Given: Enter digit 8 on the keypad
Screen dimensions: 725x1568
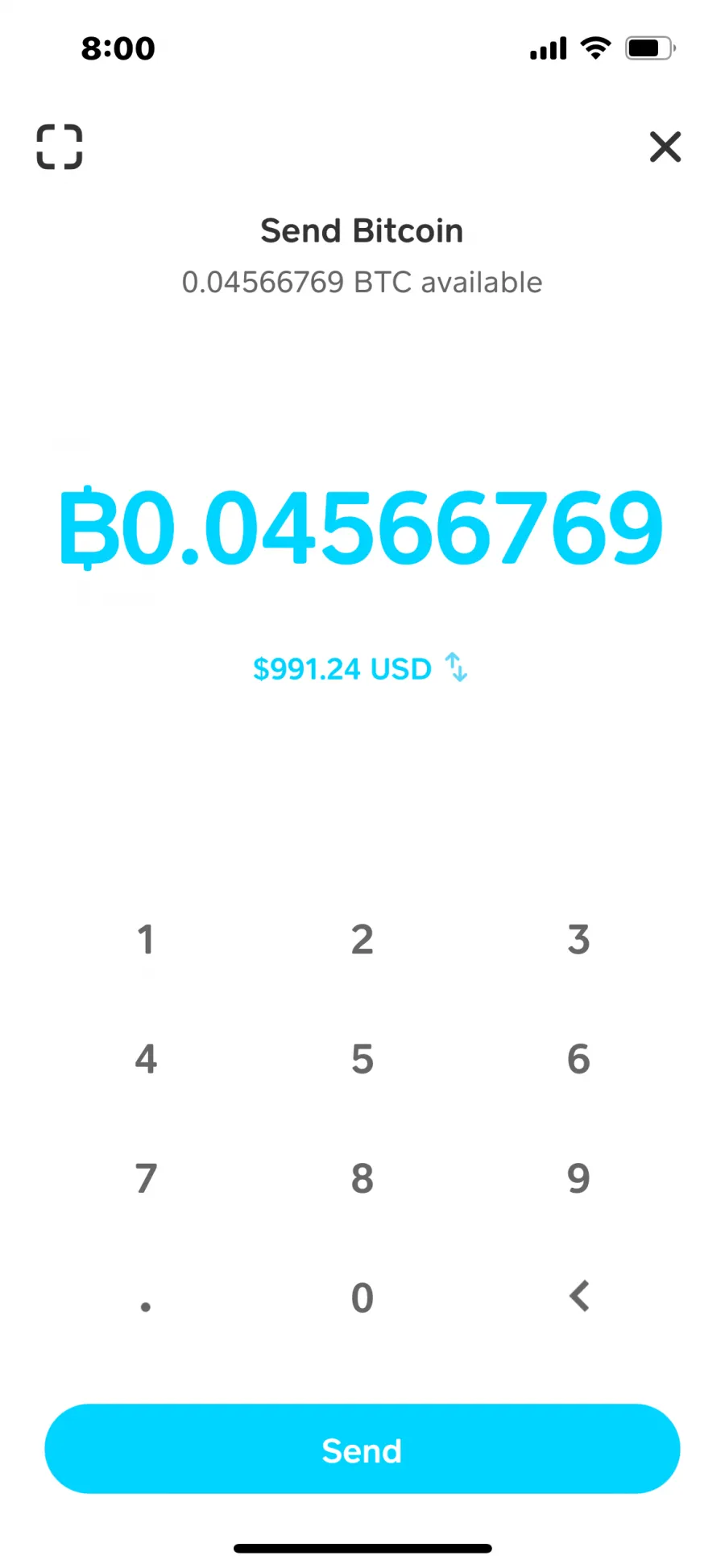Looking at the screenshot, I should (x=362, y=1178).
